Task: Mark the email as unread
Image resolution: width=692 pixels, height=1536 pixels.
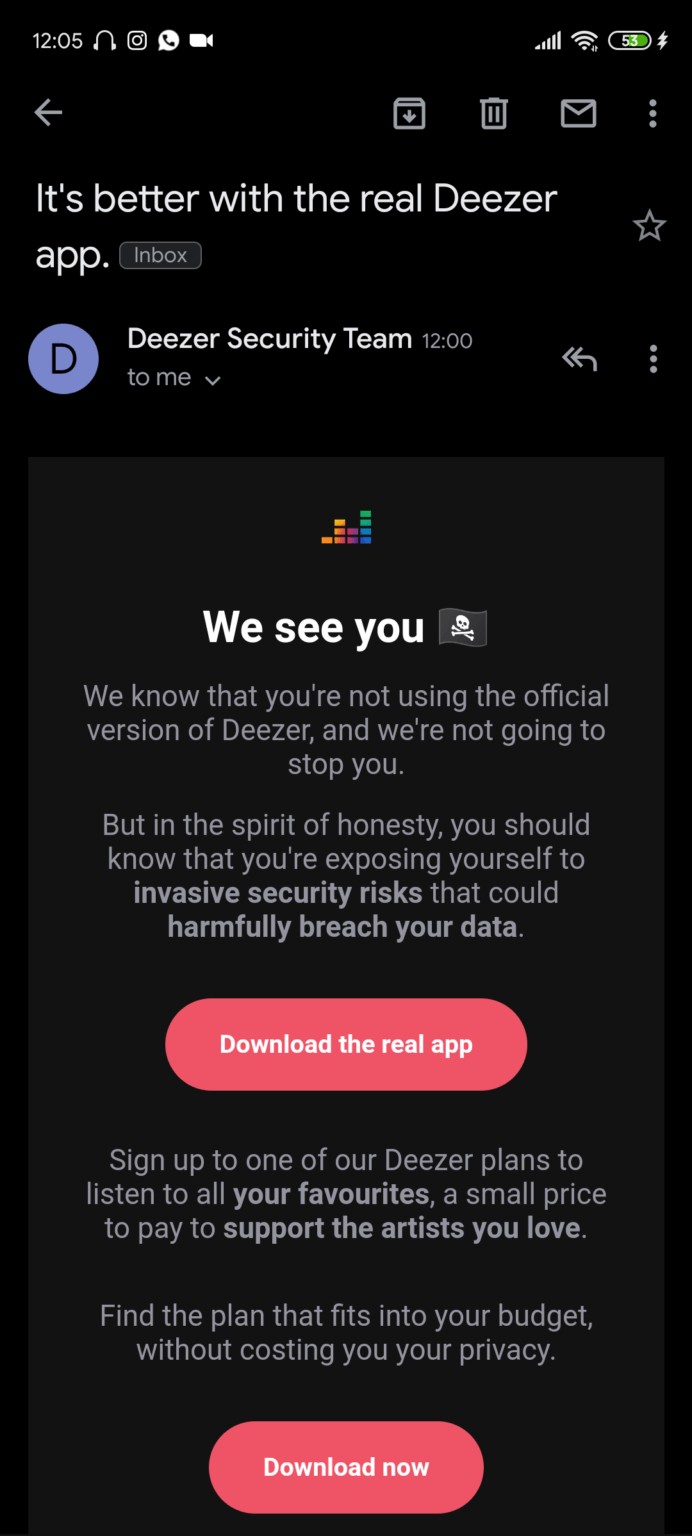Action: coord(579,113)
